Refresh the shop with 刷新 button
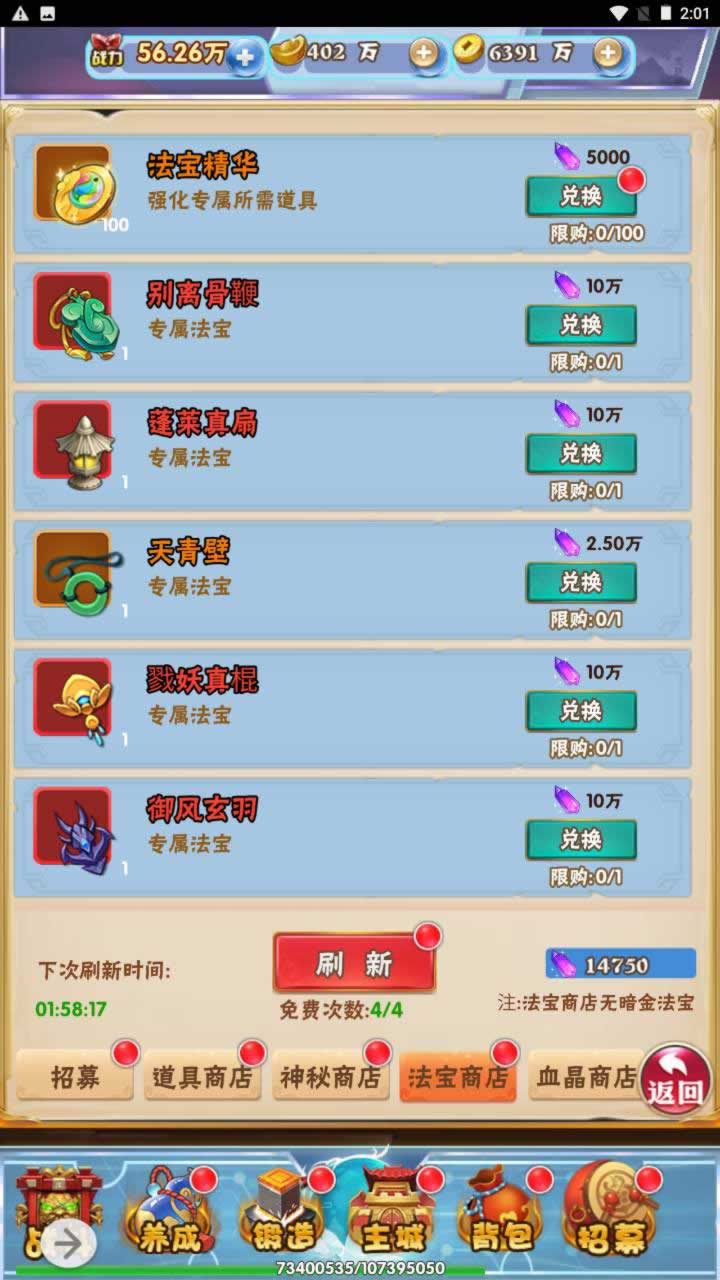The image size is (720, 1280). [x=354, y=964]
